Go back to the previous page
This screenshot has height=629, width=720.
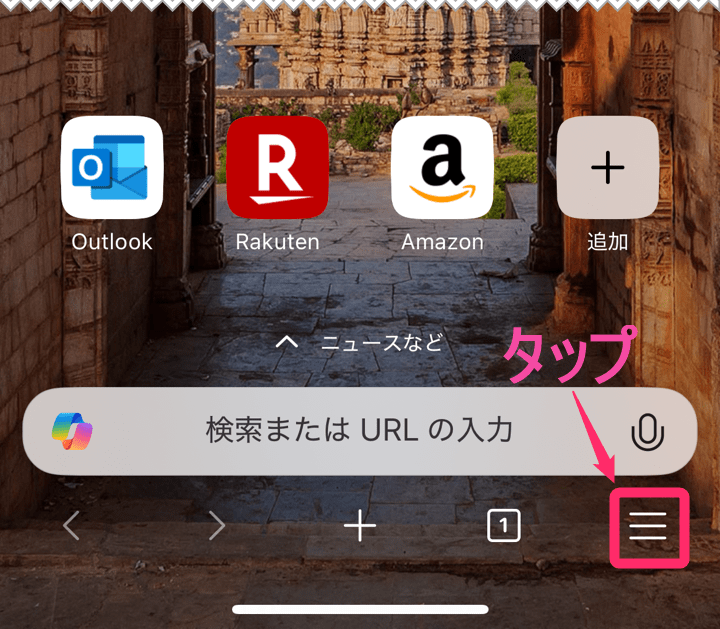71,525
